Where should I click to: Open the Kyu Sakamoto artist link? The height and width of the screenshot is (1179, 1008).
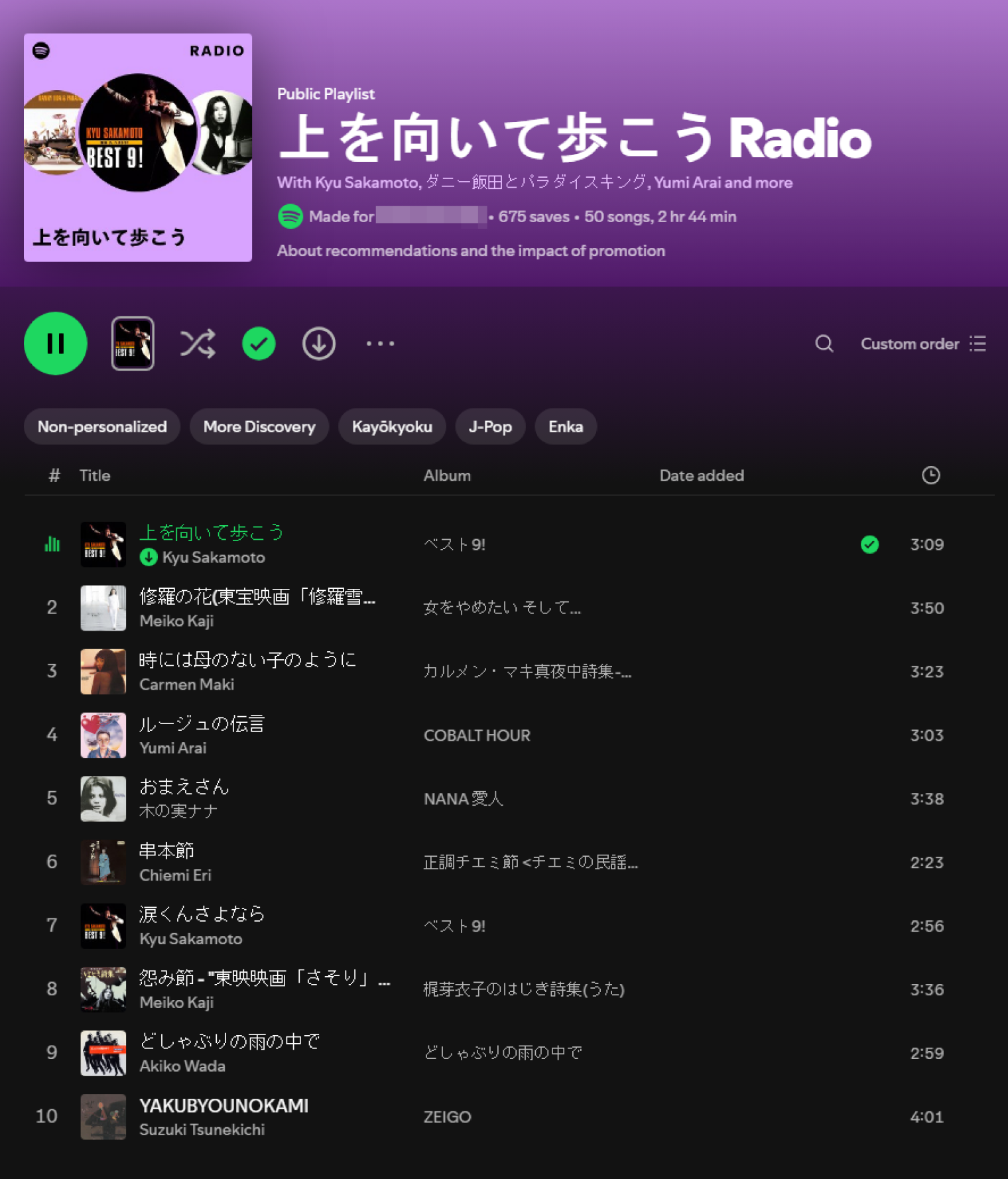214,558
